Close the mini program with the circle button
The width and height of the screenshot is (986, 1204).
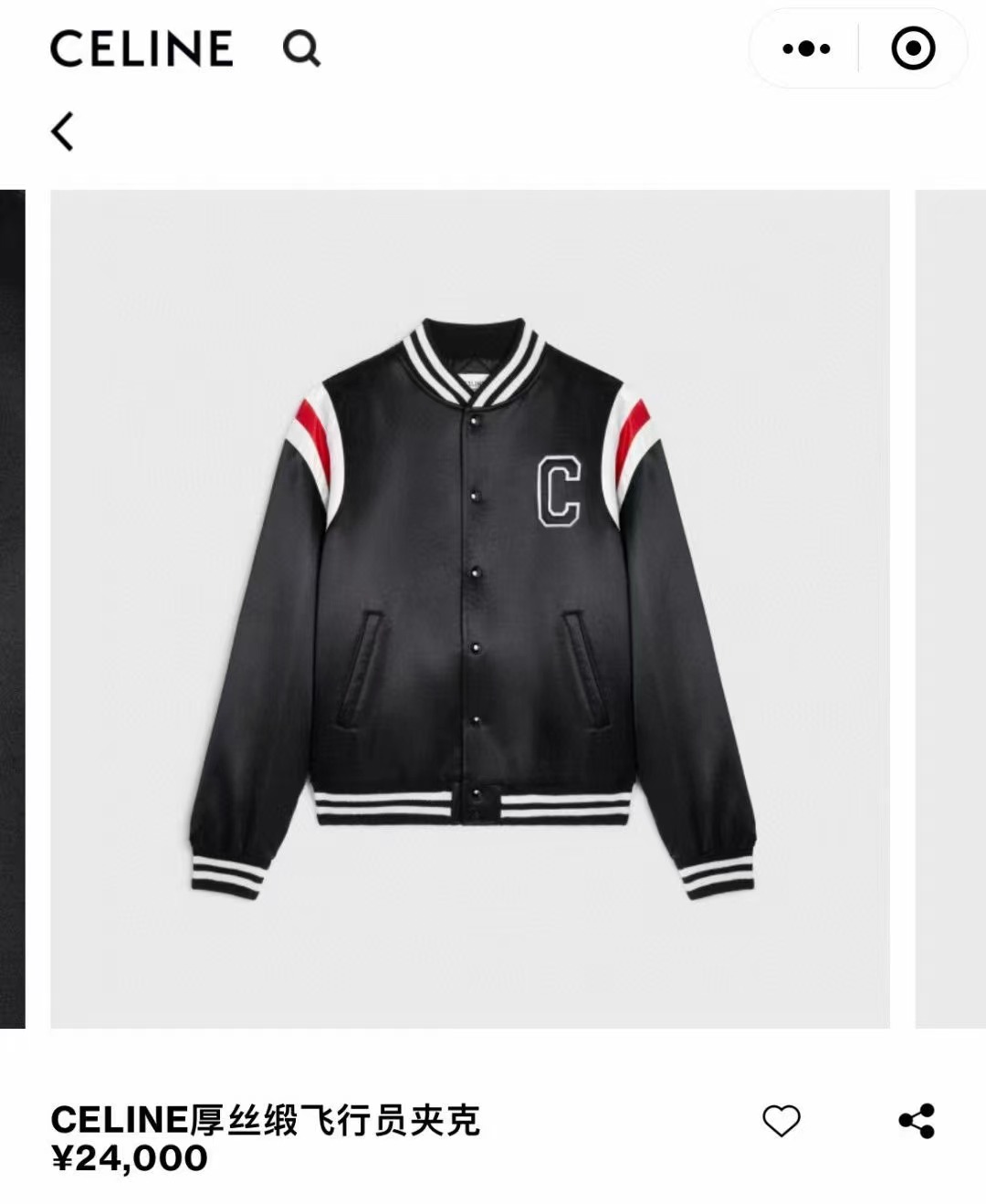click(x=913, y=48)
